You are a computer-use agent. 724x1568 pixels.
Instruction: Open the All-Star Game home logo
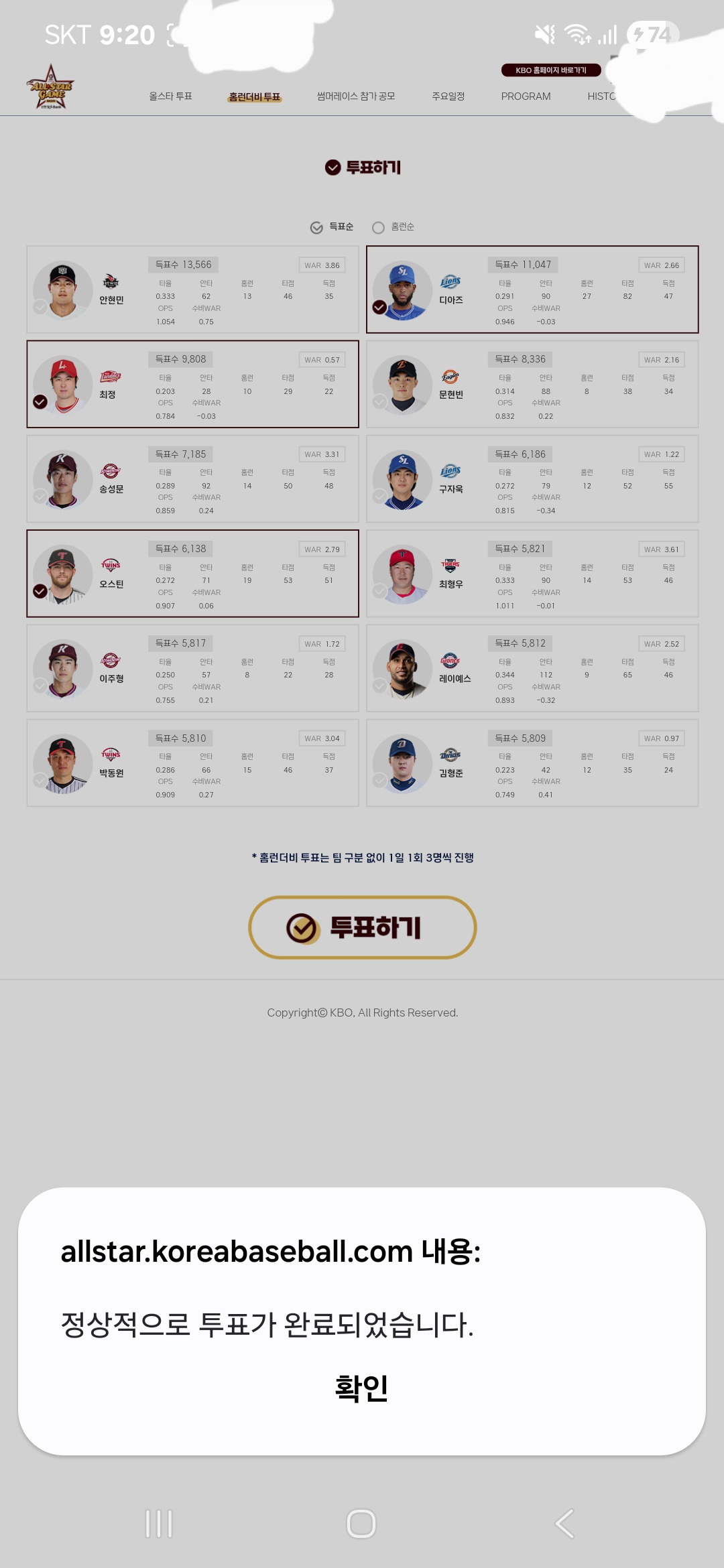(x=50, y=88)
